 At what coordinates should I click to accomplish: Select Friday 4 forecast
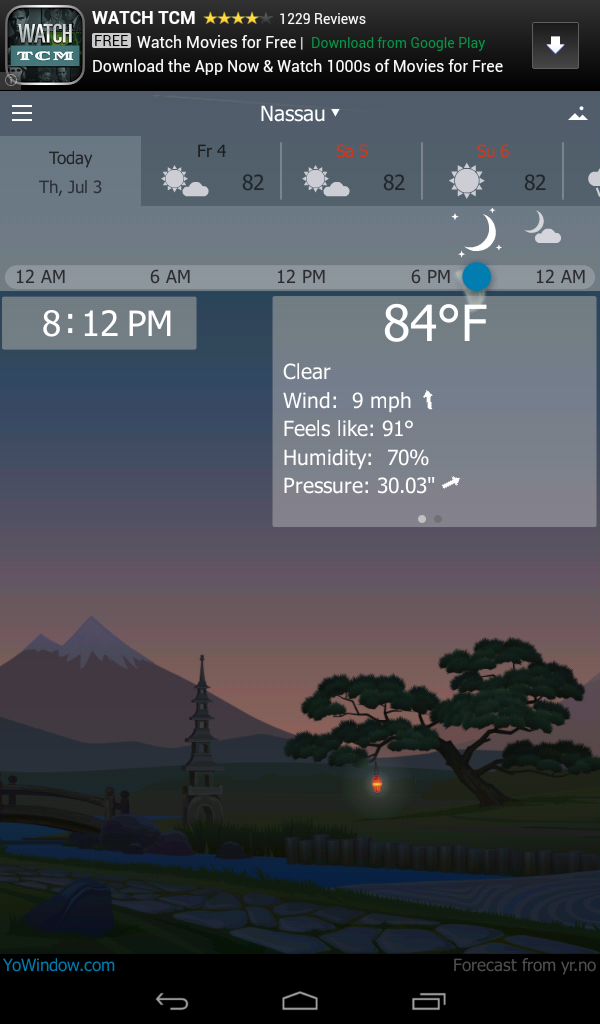coord(211,172)
